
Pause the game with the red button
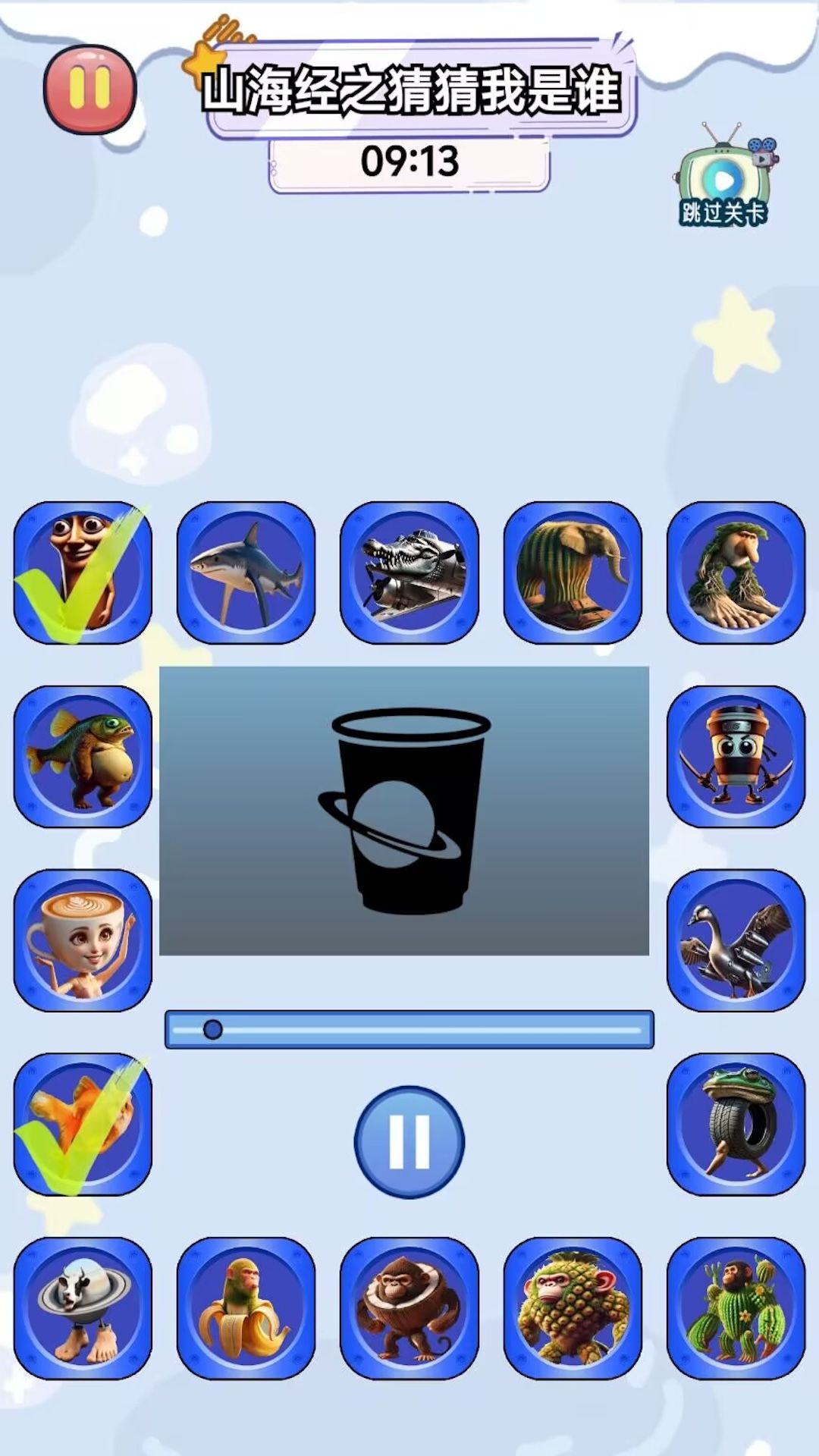click(89, 88)
